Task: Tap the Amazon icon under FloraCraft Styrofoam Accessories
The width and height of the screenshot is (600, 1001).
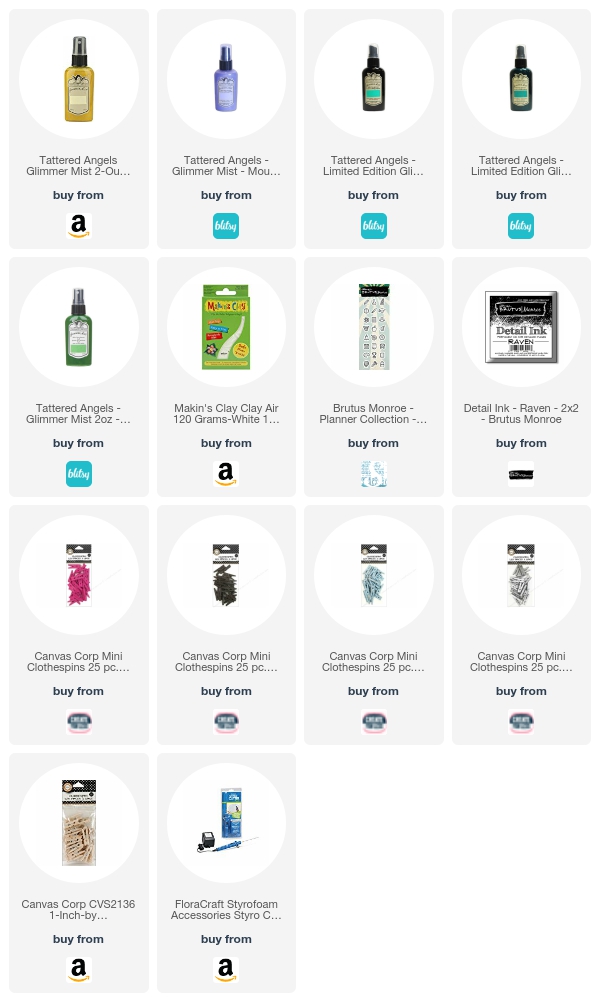Action: [x=226, y=970]
